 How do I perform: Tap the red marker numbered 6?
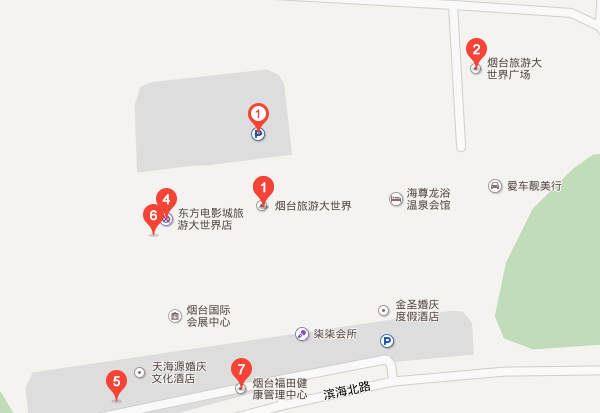click(153, 216)
